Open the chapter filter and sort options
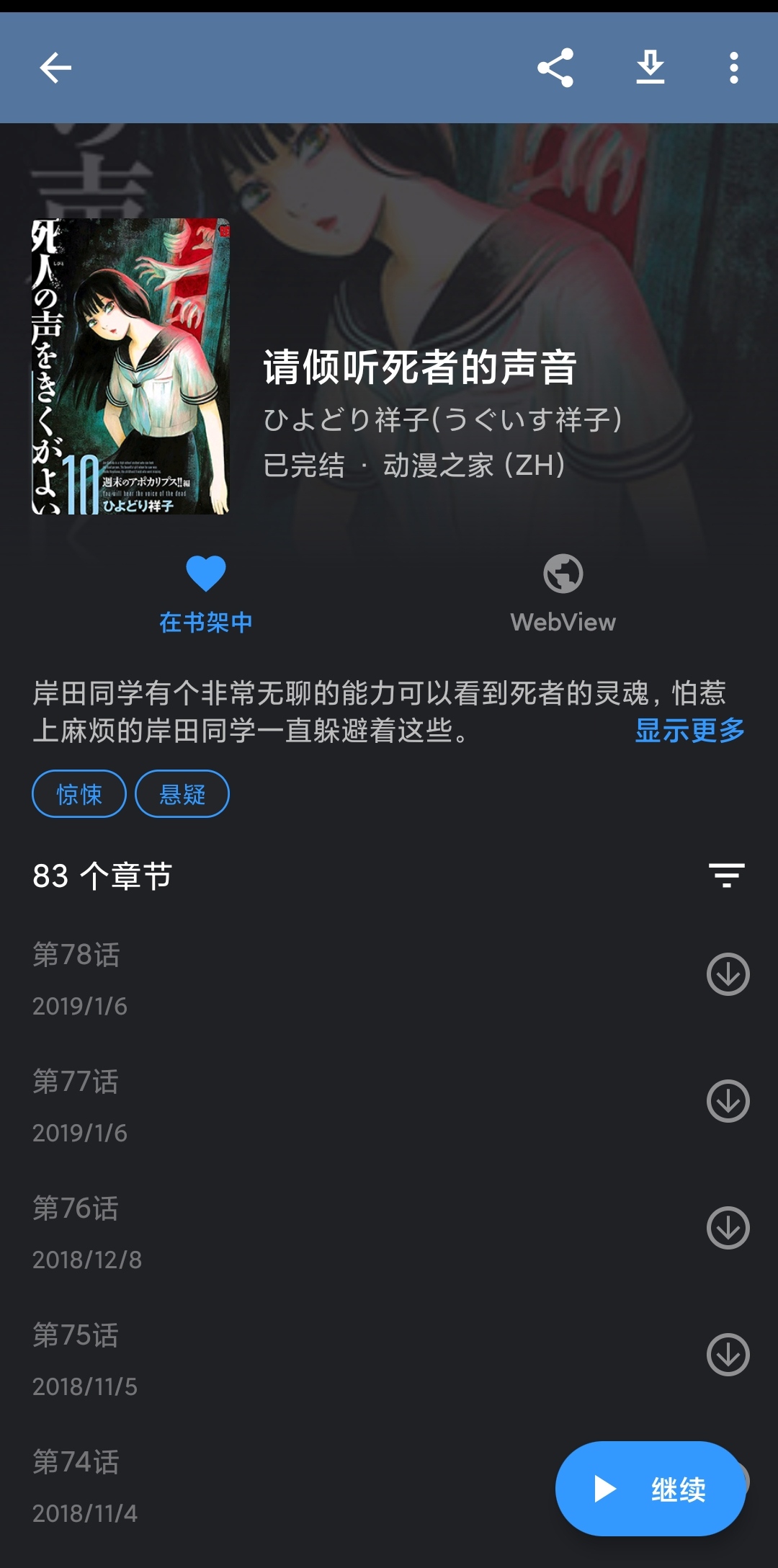 (726, 876)
